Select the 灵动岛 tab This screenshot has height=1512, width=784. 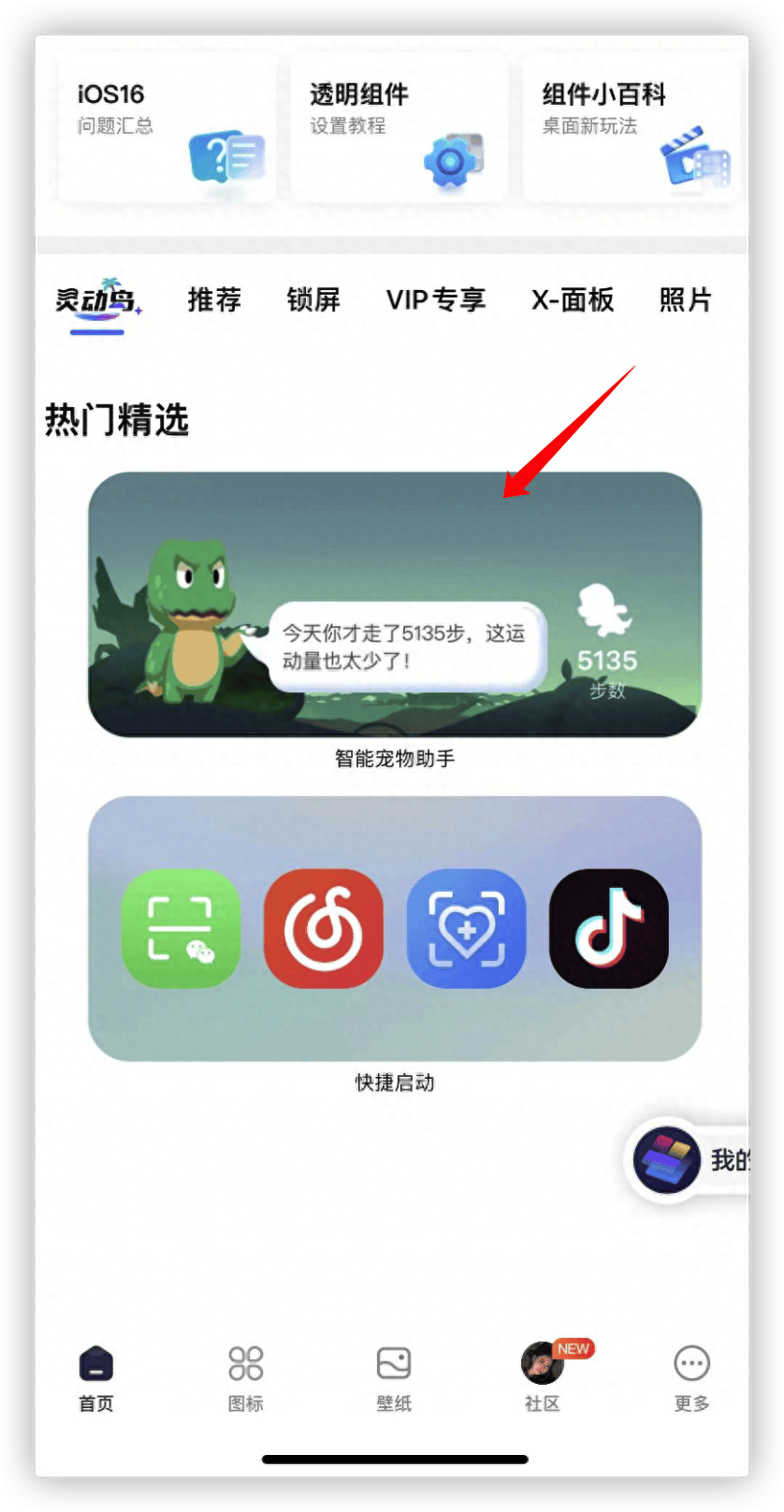tap(96, 301)
